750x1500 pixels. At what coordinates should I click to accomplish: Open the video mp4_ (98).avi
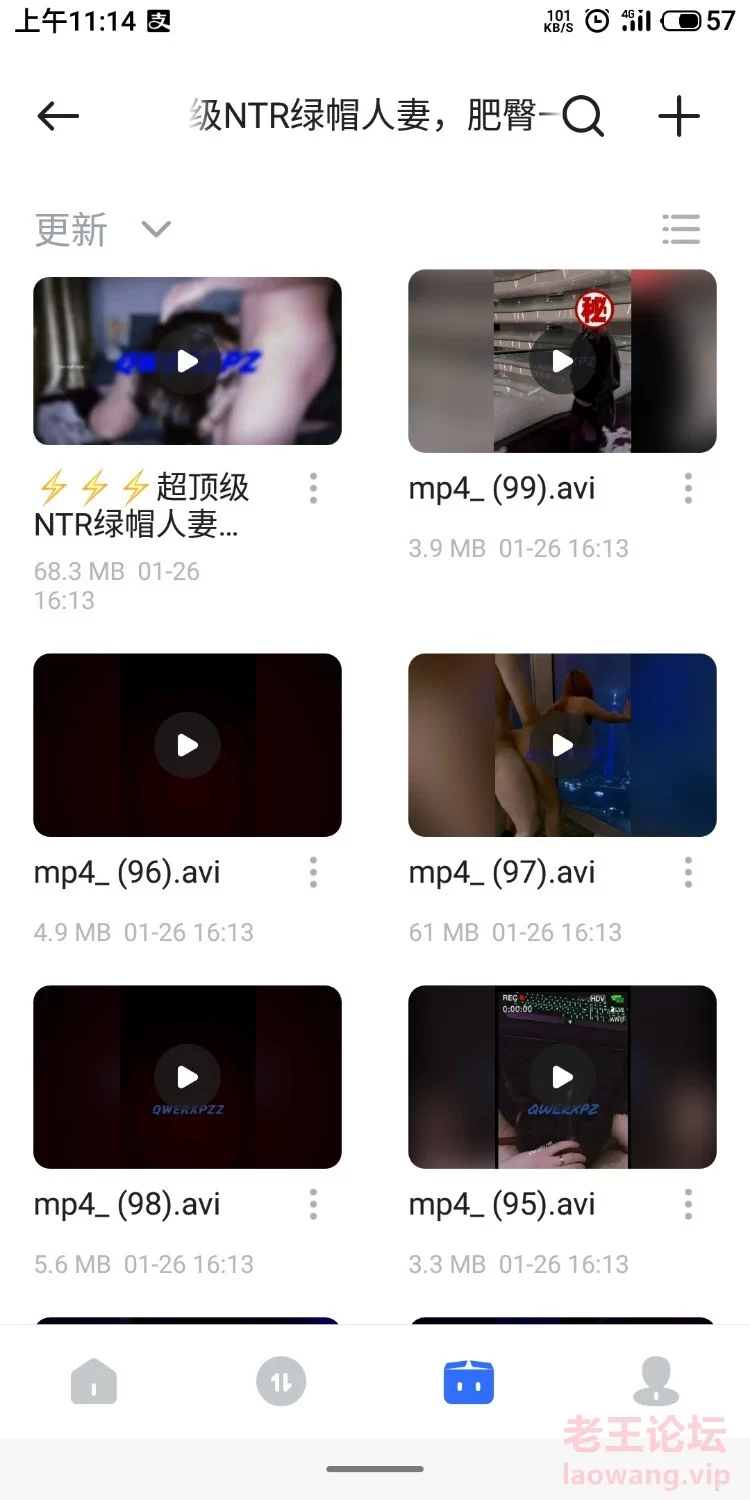(187, 1077)
